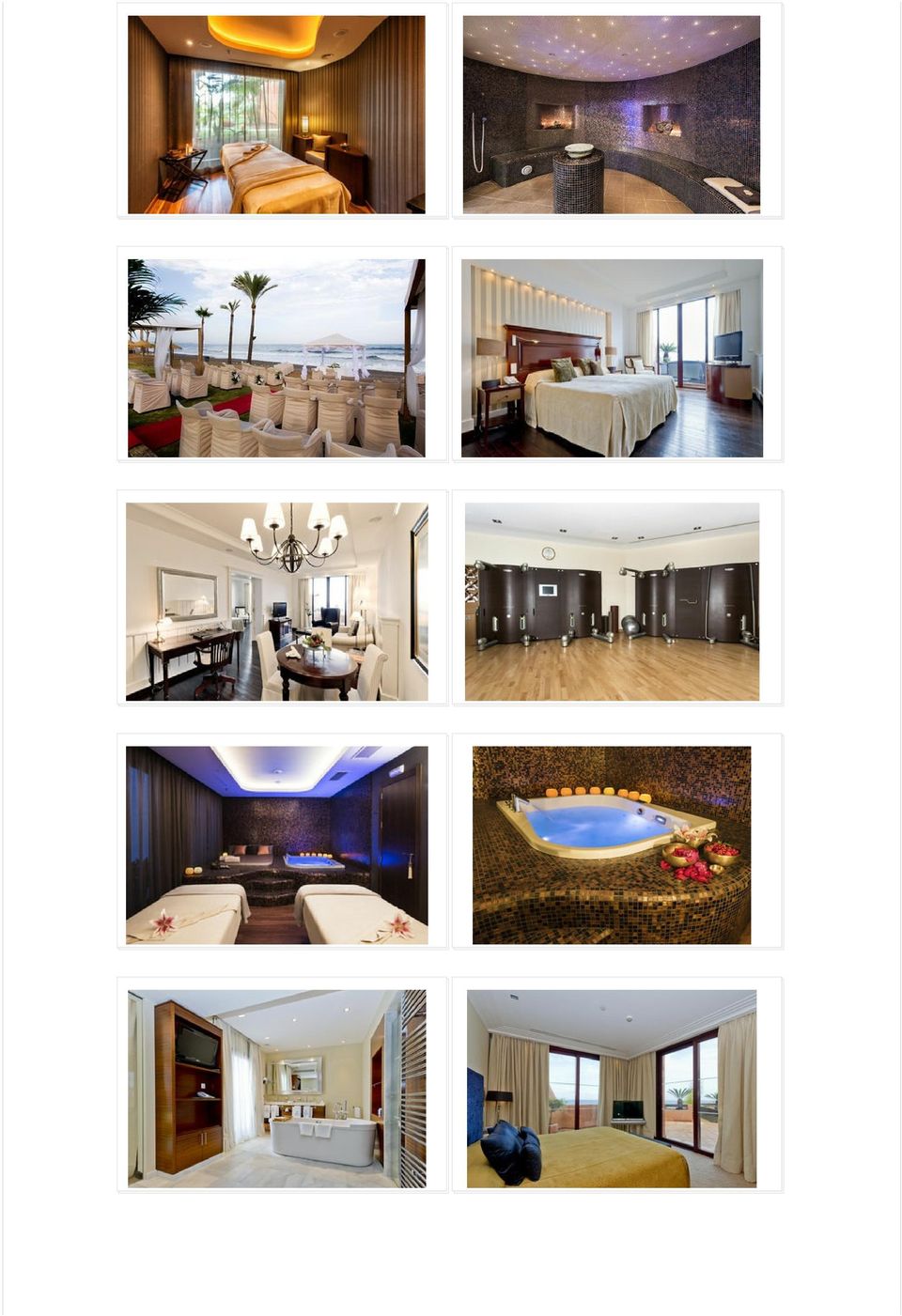
Task: Open the massage room photo with orange ceiling
Action: pos(276,115)
